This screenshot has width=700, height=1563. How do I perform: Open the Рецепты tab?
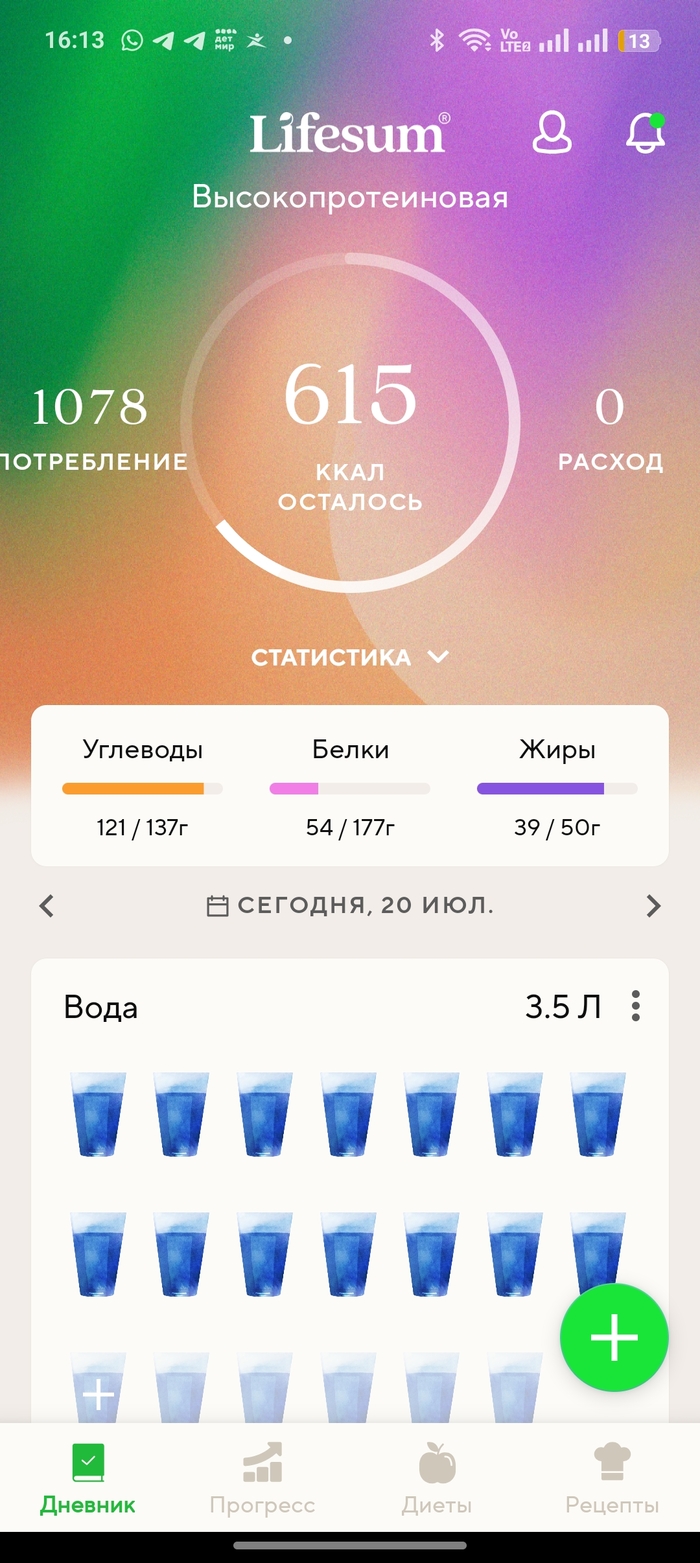[x=612, y=1478]
